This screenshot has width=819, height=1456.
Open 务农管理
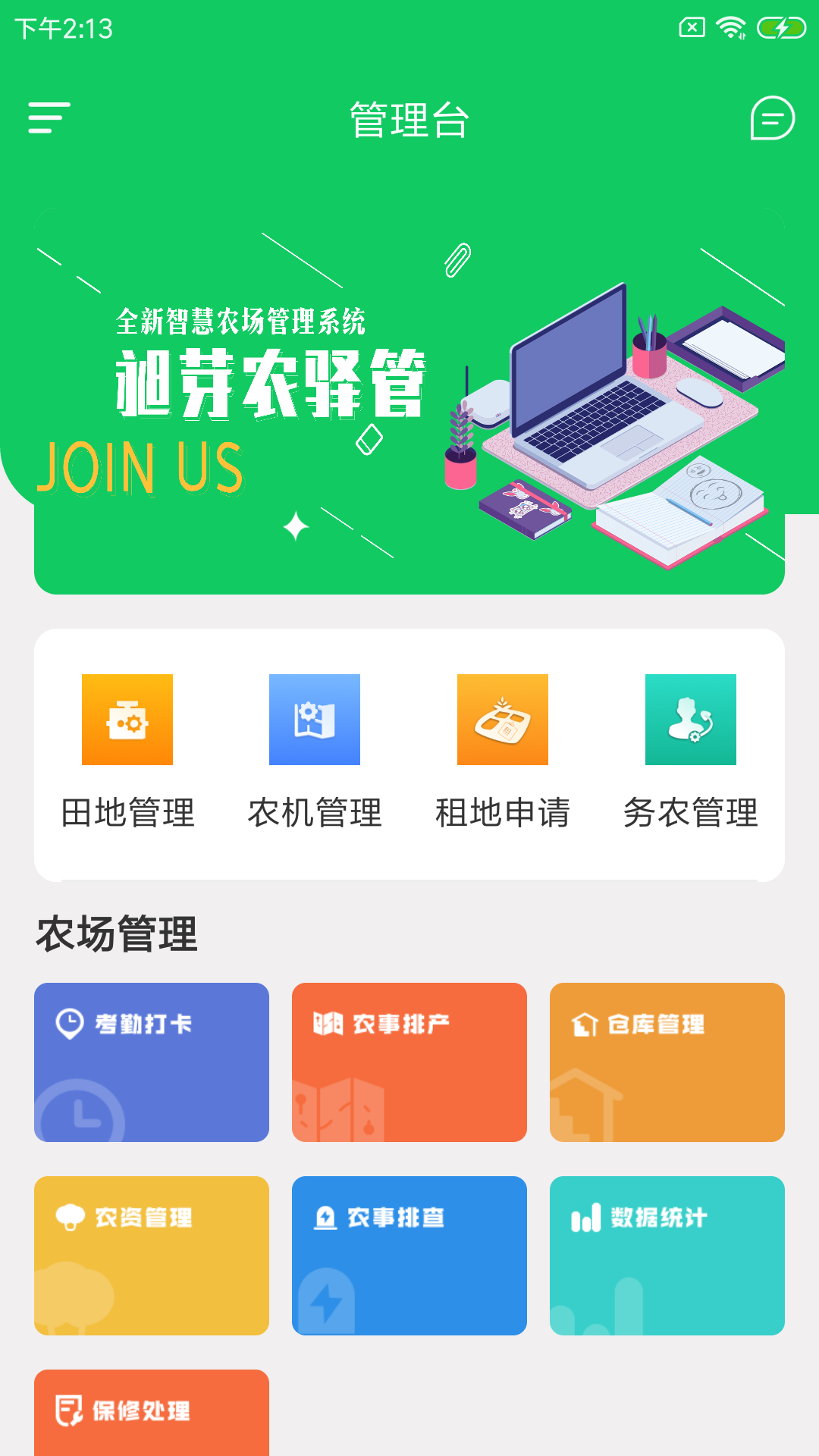coord(690,751)
